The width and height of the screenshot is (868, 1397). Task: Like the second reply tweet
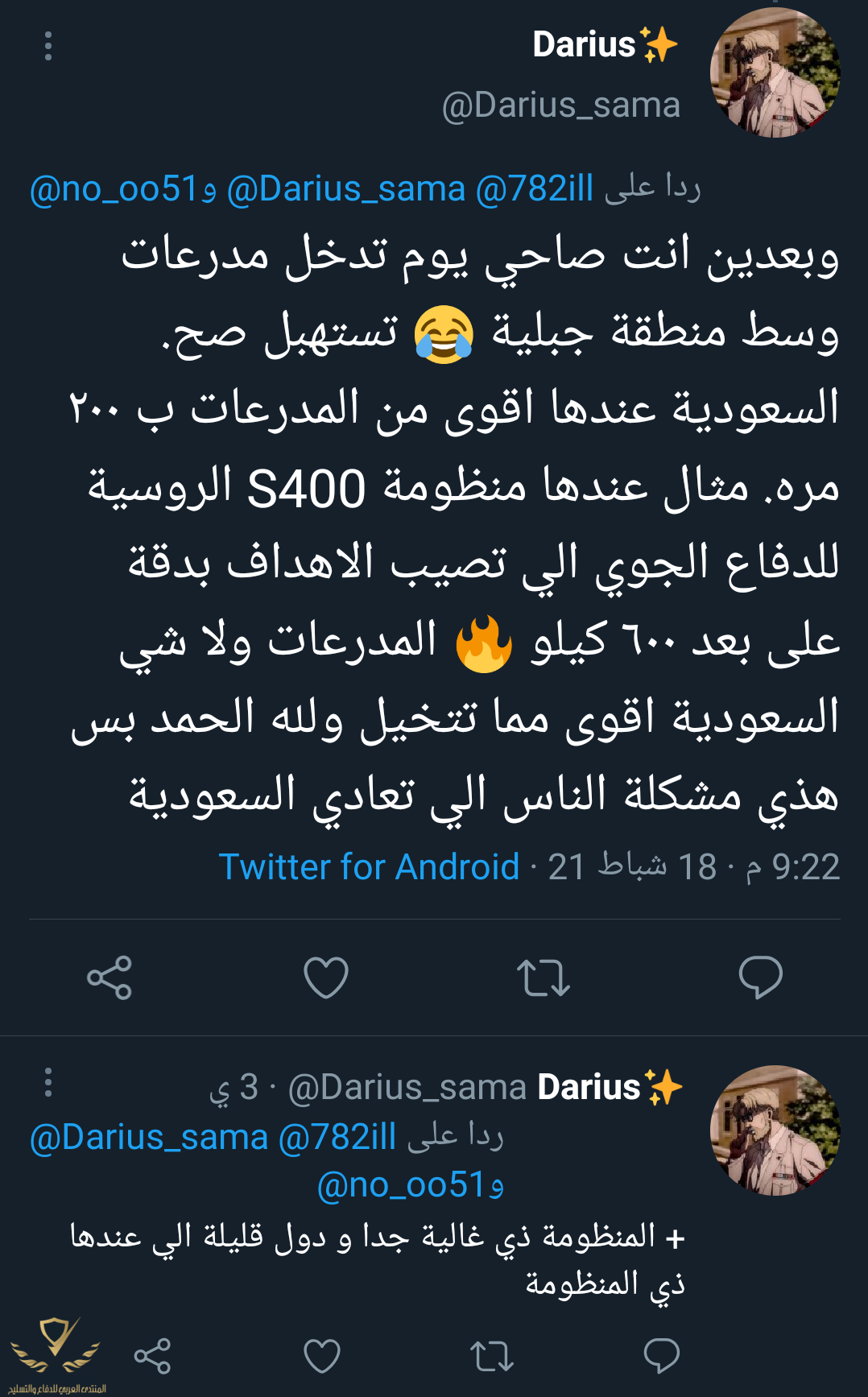tap(321, 1356)
